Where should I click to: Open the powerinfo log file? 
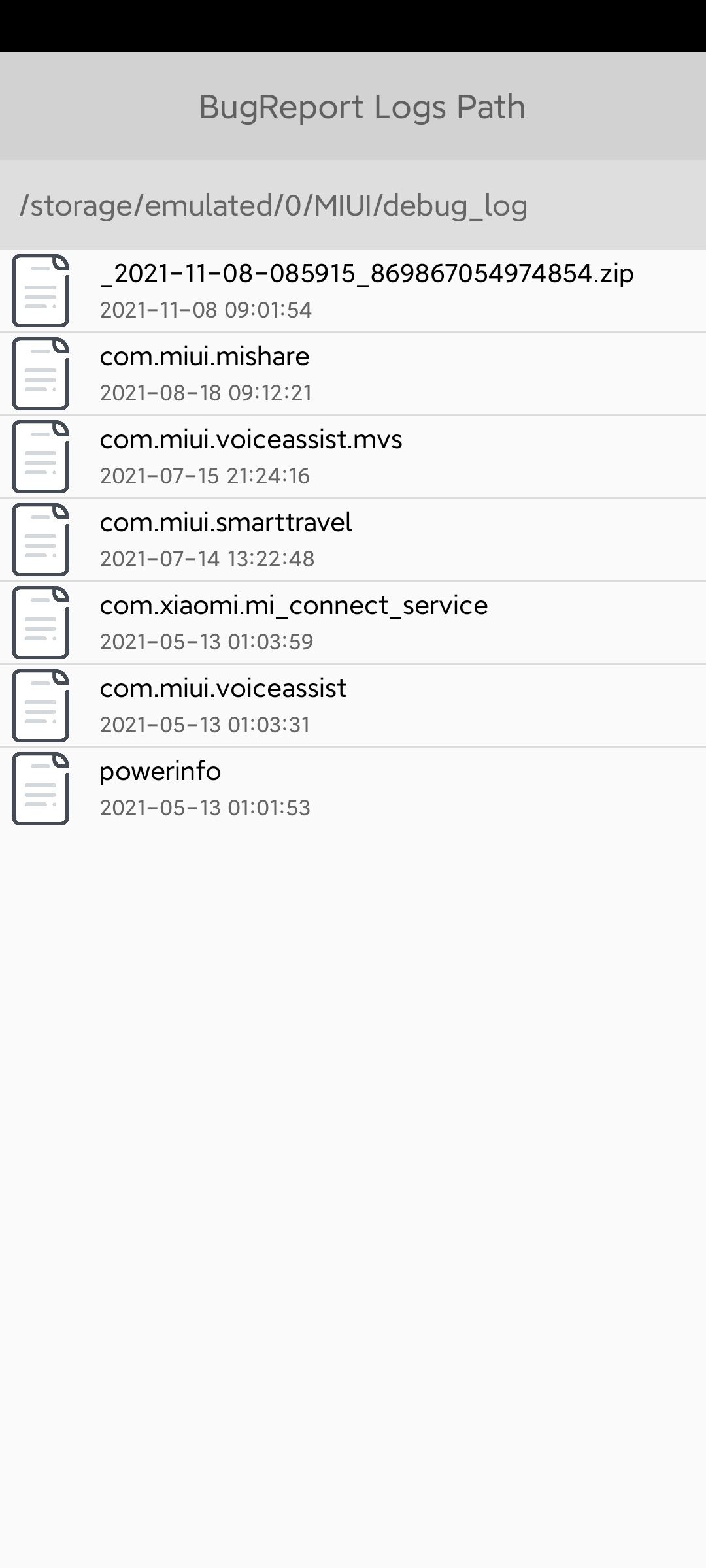tap(353, 789)
